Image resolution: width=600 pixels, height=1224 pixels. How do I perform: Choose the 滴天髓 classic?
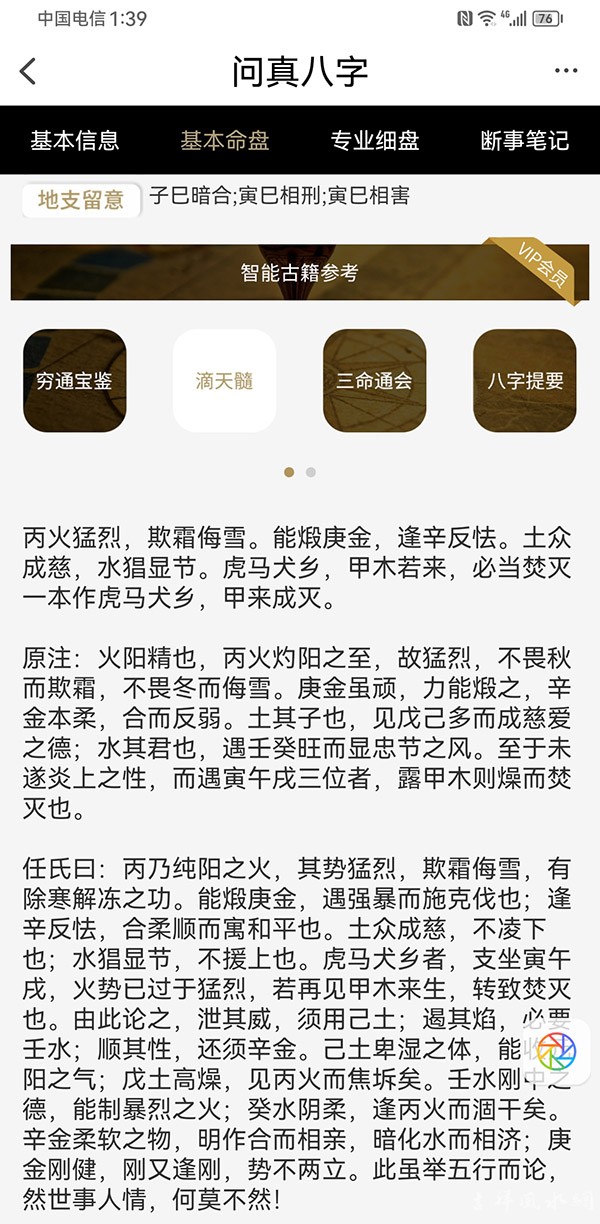[225, 381]
